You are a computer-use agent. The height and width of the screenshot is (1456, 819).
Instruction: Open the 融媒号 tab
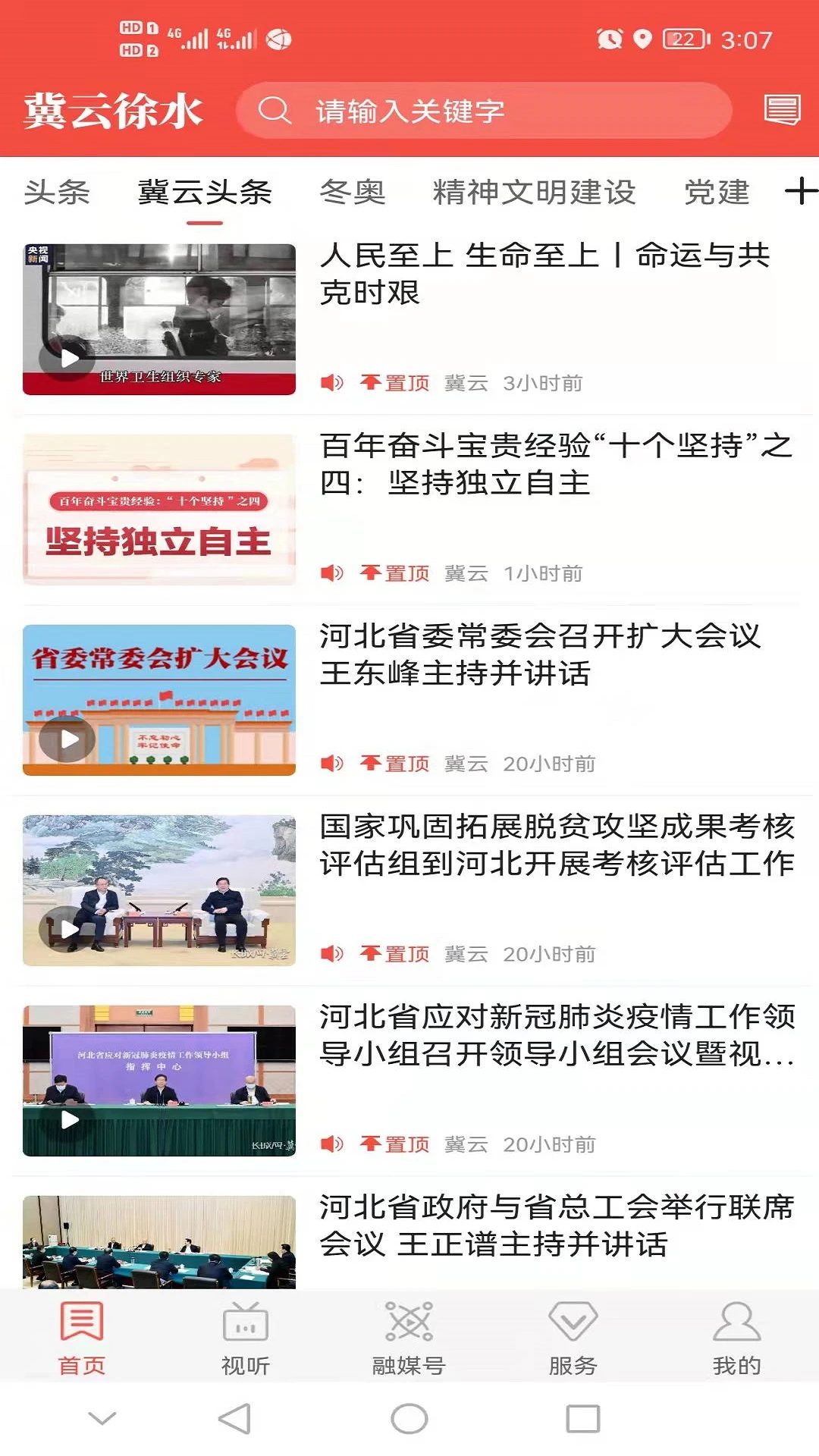[409, 1338]
